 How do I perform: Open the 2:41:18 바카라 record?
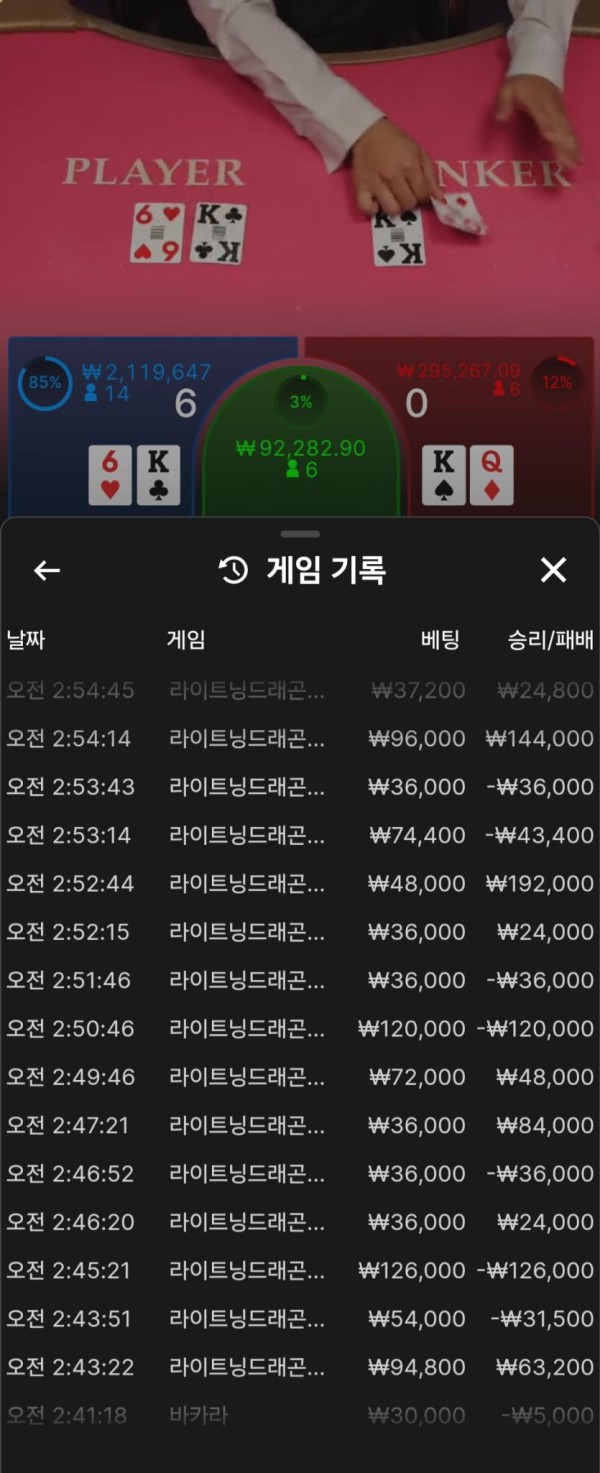click(300, 1415)
